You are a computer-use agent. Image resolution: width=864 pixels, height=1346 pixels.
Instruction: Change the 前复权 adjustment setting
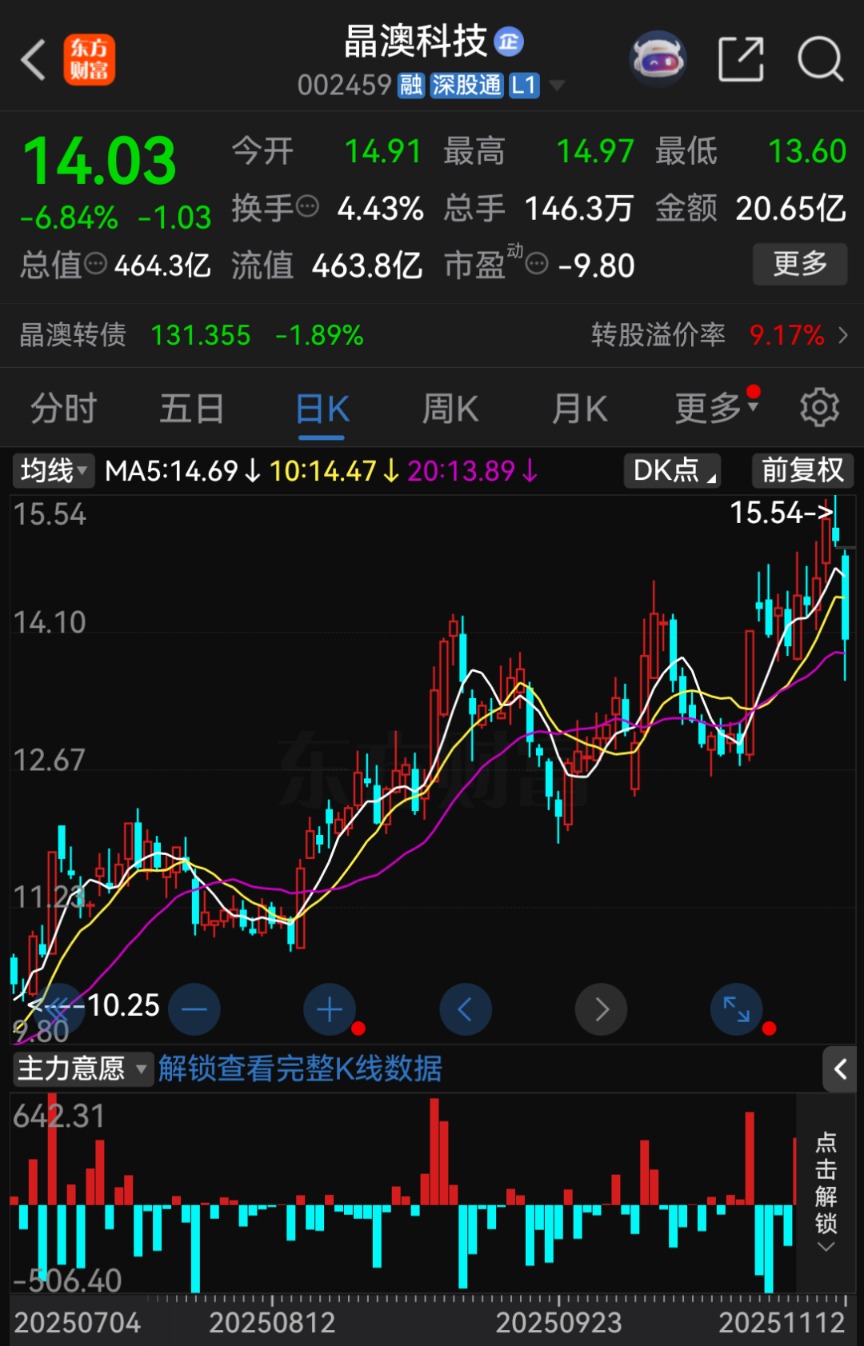(803, 470)
